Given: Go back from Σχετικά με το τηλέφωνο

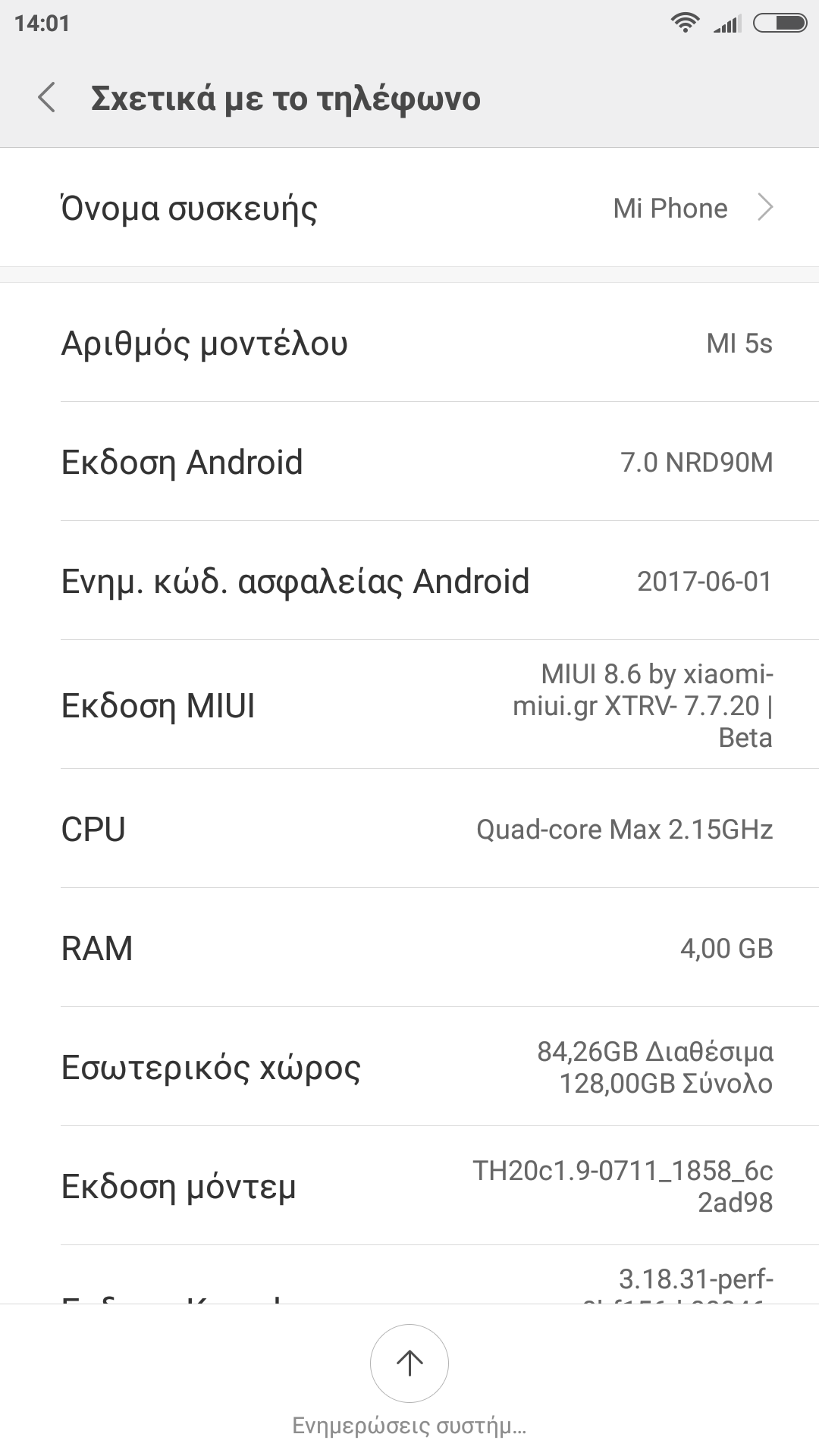Looking at the screenshot, I should (47, 99).
